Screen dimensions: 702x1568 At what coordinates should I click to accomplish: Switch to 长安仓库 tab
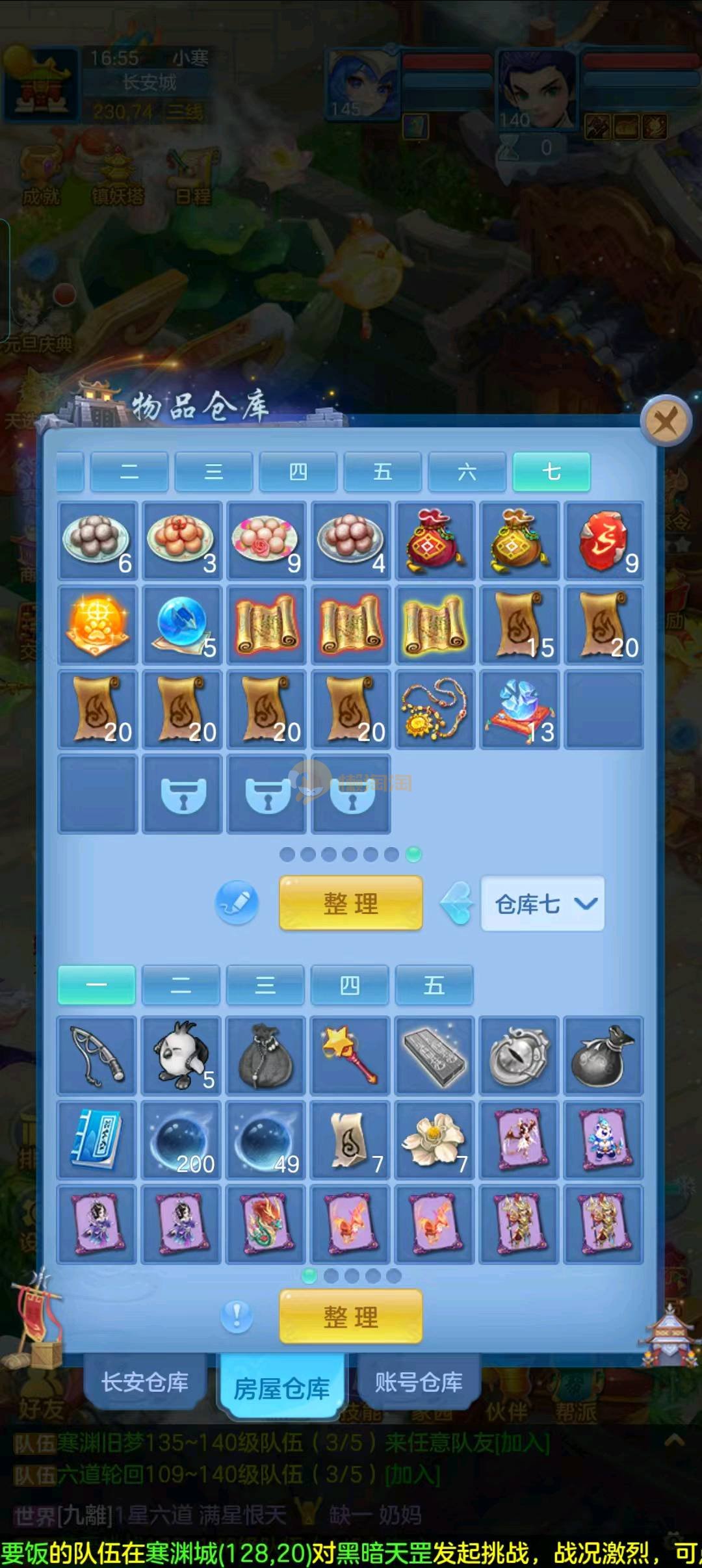coord(145,1383)
